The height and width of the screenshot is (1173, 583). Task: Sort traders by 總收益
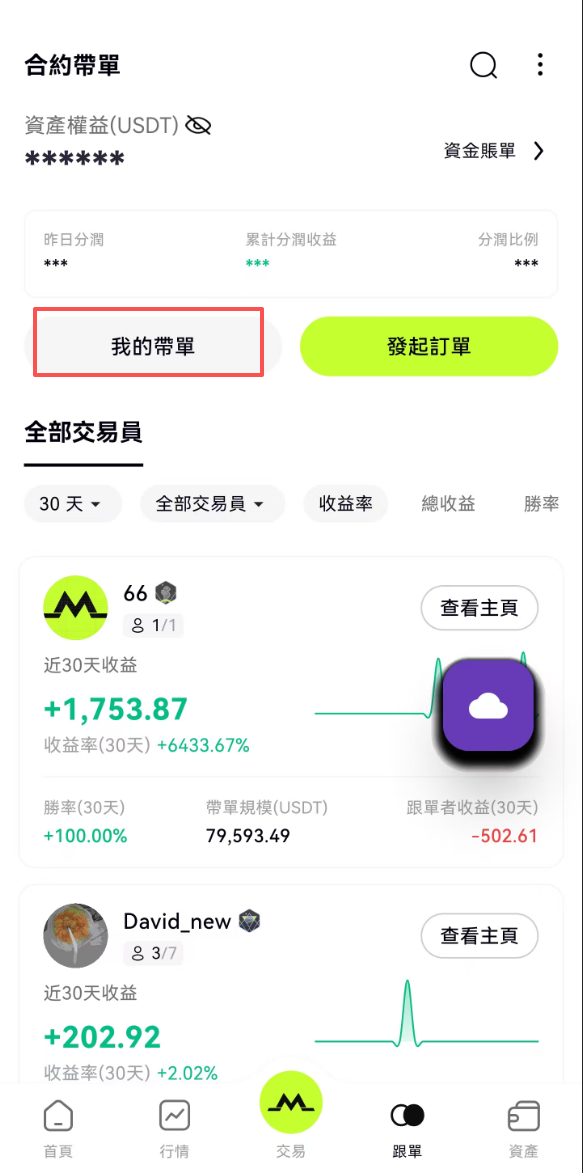tap(448, 503)
